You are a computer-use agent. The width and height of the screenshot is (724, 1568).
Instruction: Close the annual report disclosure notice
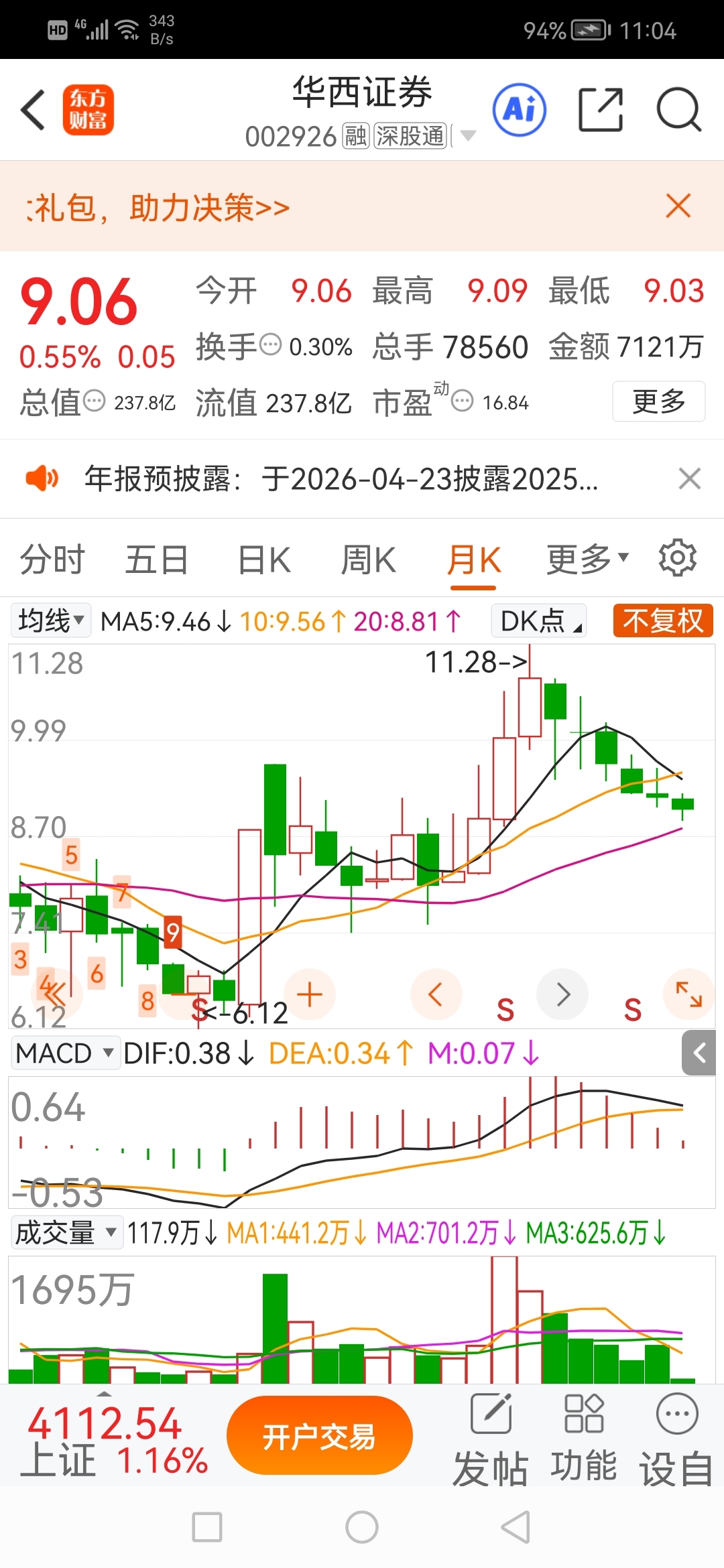click(x=689, y=479)
